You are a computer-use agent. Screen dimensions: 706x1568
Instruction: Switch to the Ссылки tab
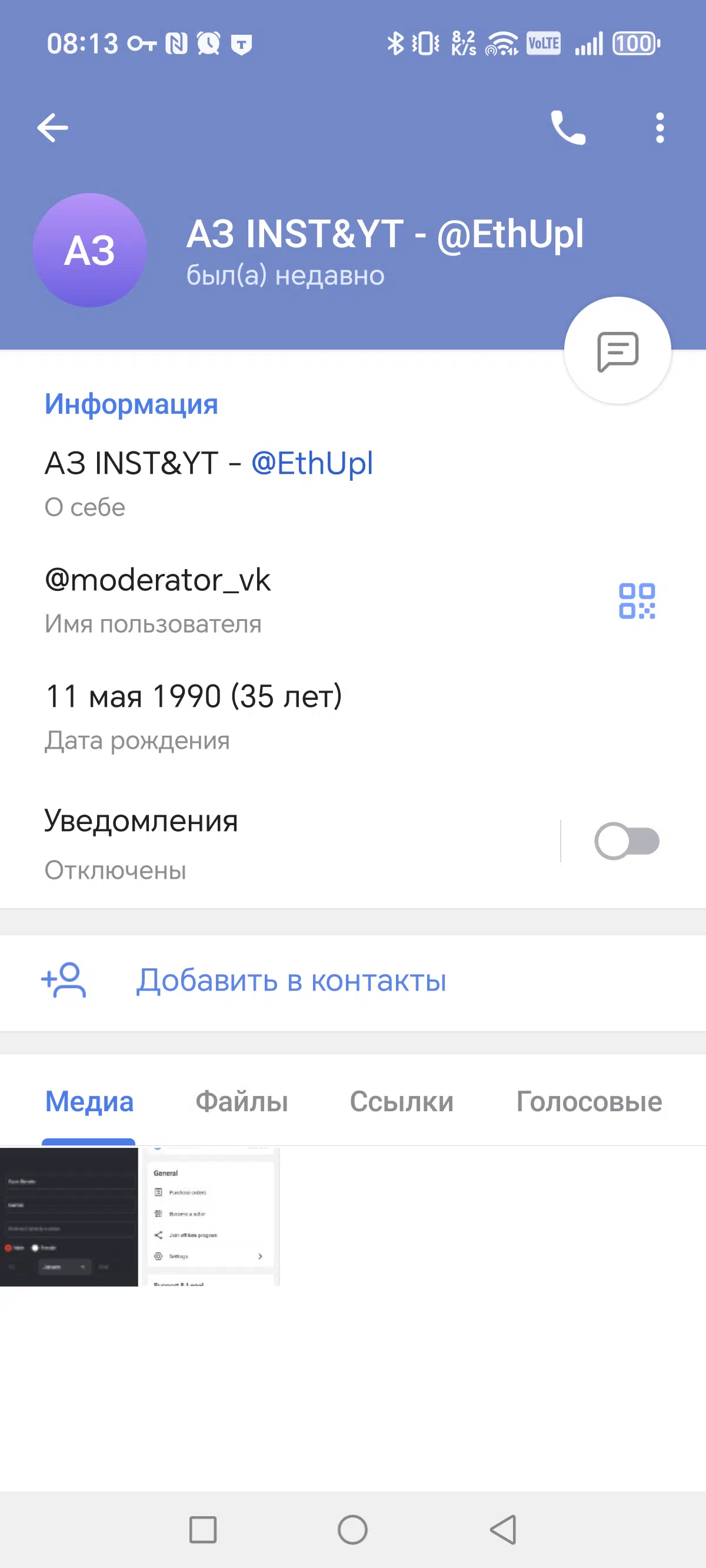coord(402,1101)
